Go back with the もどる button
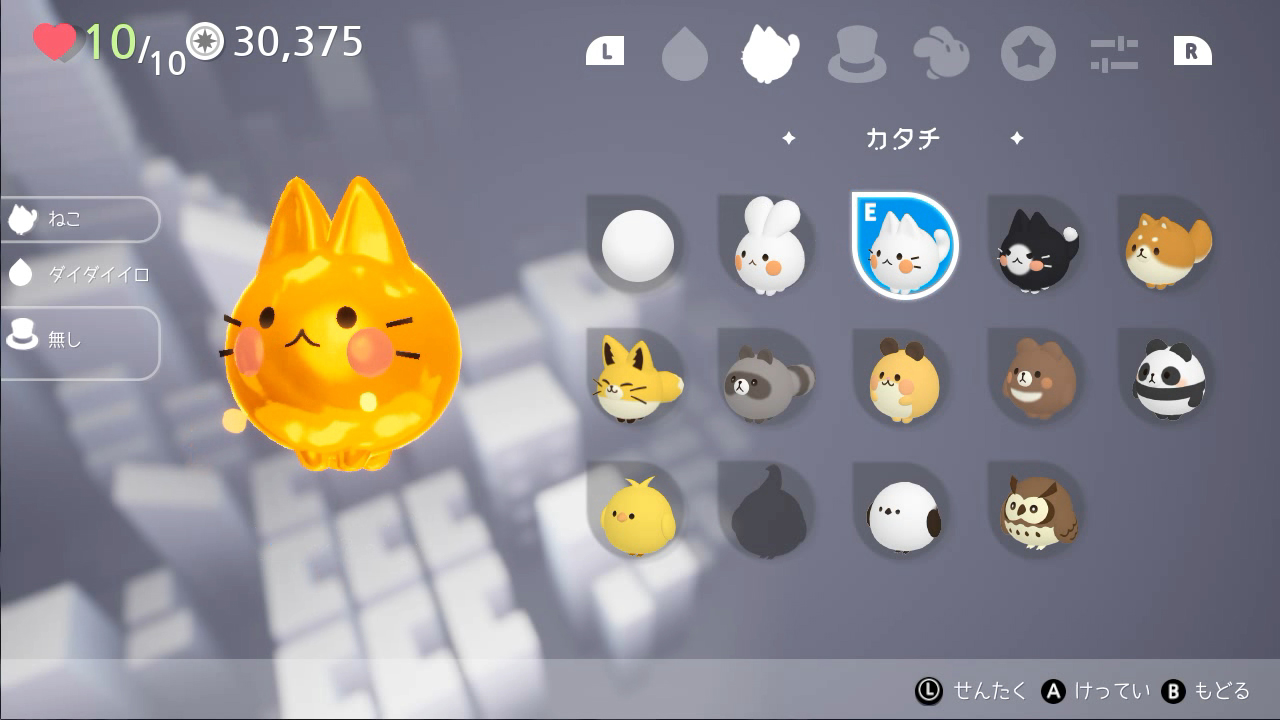The height and width of the screenshot is (720, 1280). (x=1207, y=691)
